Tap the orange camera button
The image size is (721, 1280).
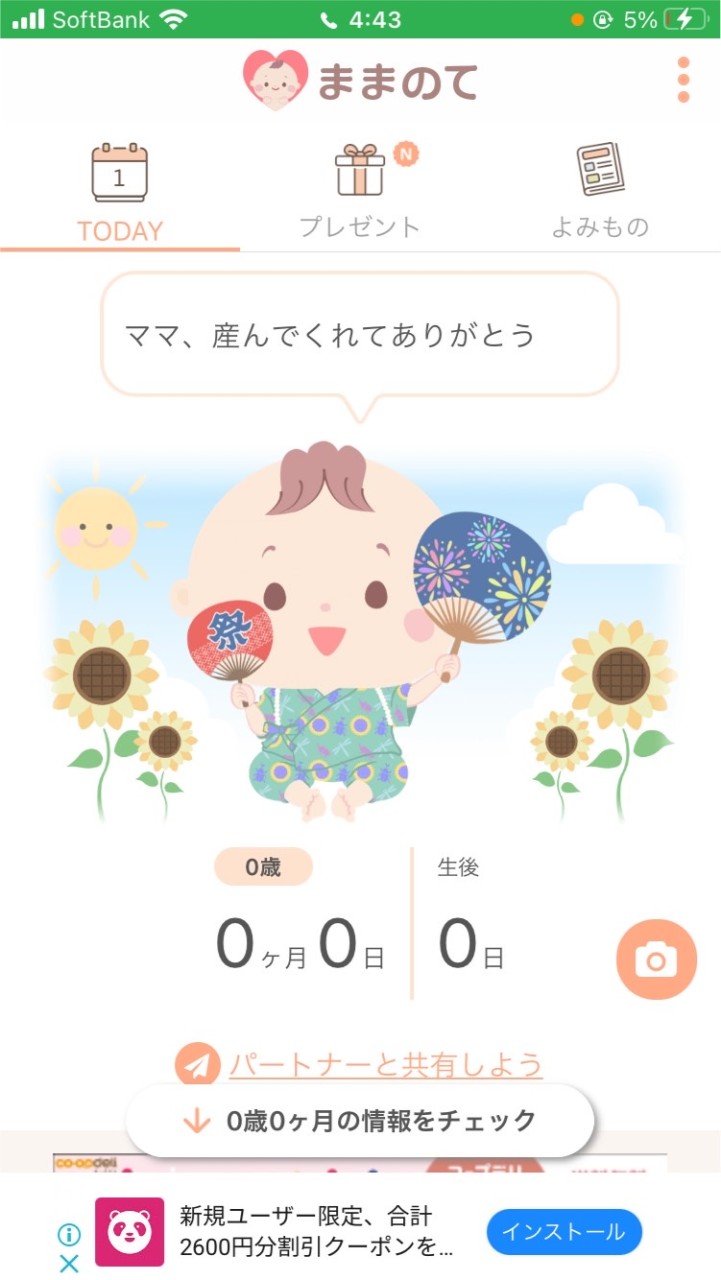coord(656,960)
